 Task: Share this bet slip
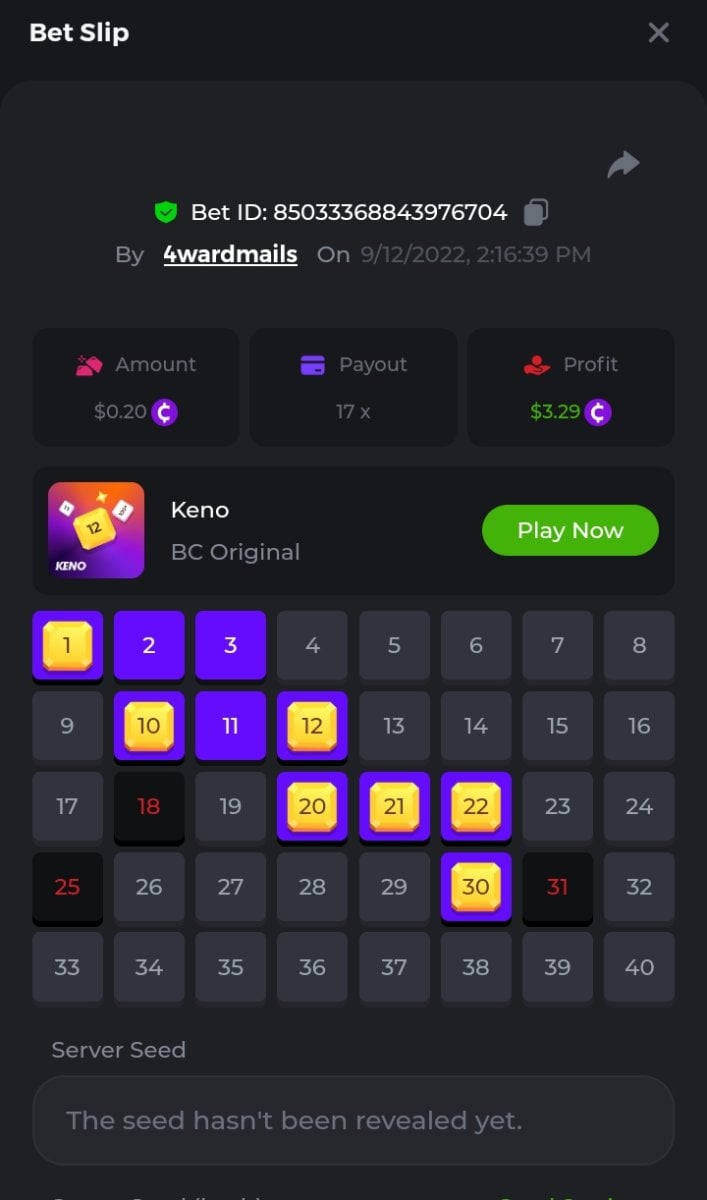coord(623,164)
